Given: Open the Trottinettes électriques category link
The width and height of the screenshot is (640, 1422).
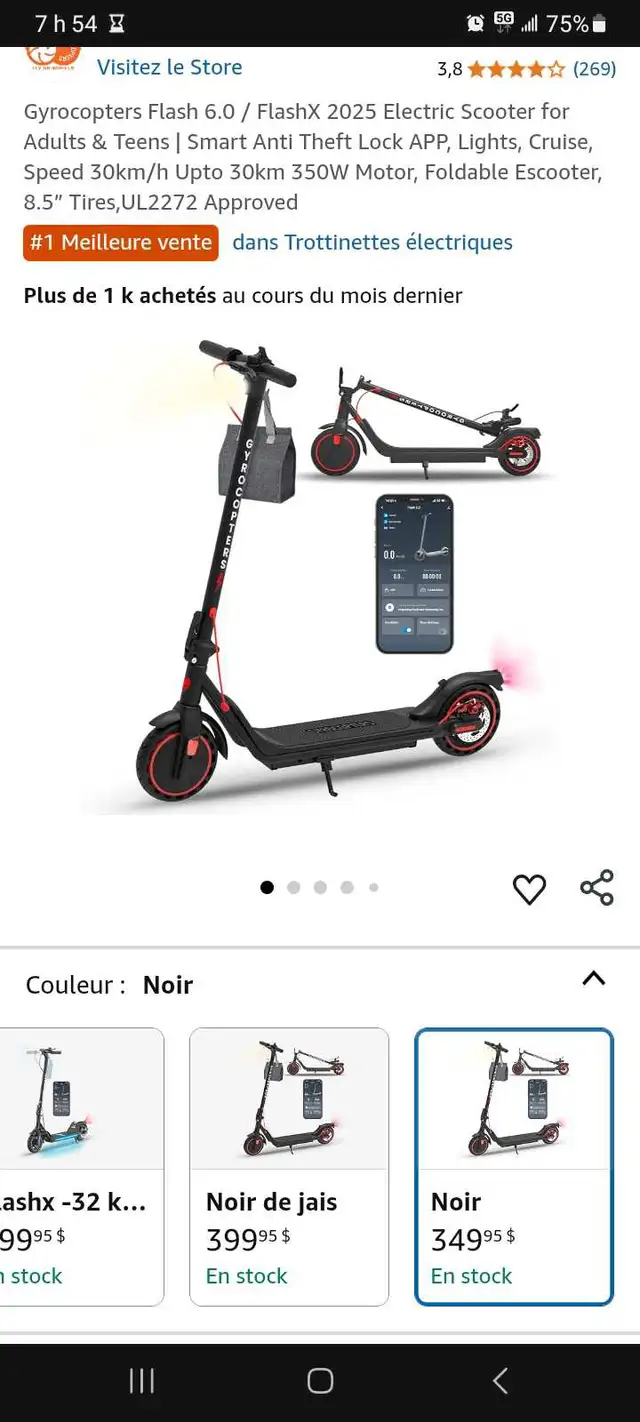Looking at the screenshot, I should [372, 242].
